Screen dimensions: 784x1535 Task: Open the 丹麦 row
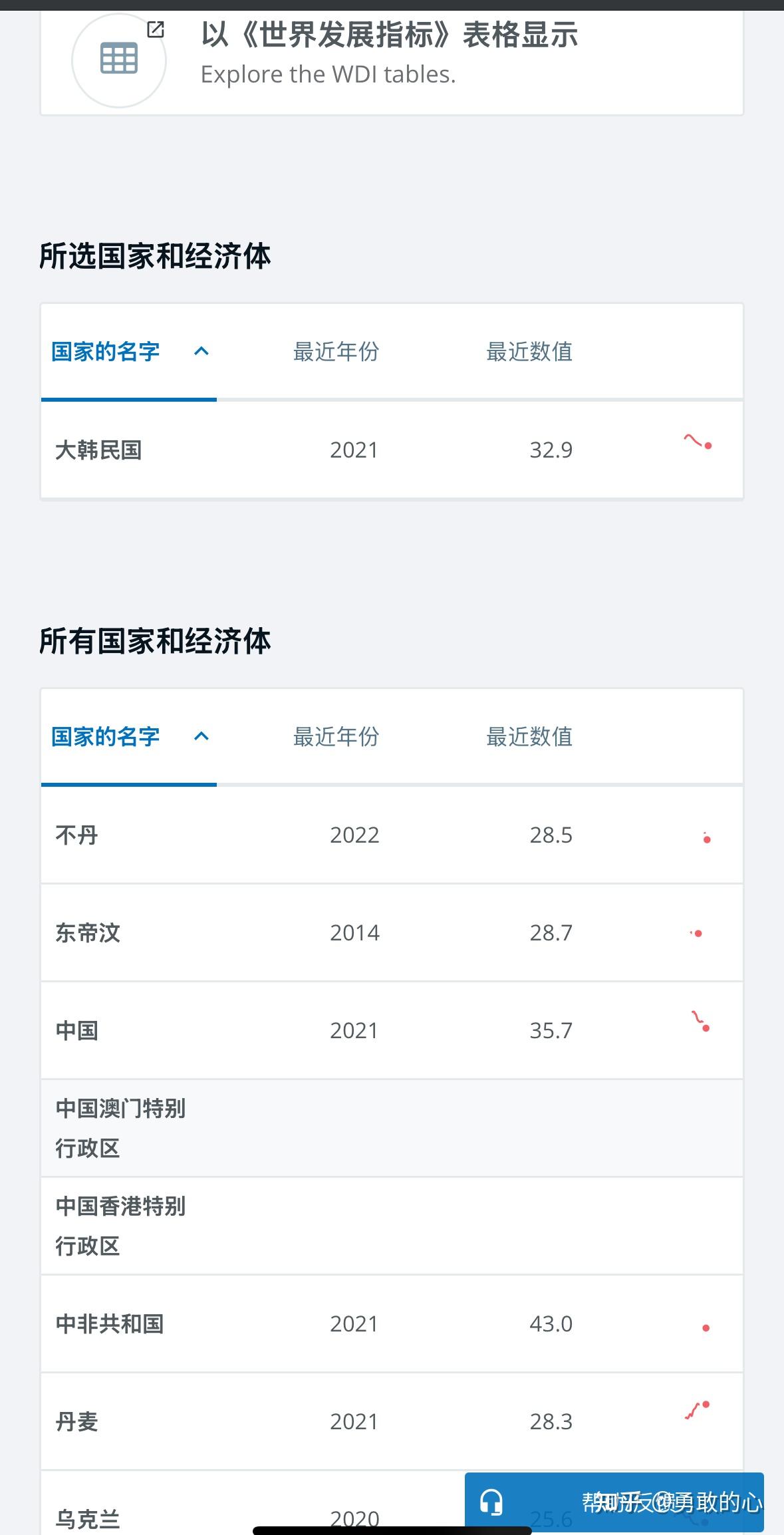click(x=392, y=1421)
